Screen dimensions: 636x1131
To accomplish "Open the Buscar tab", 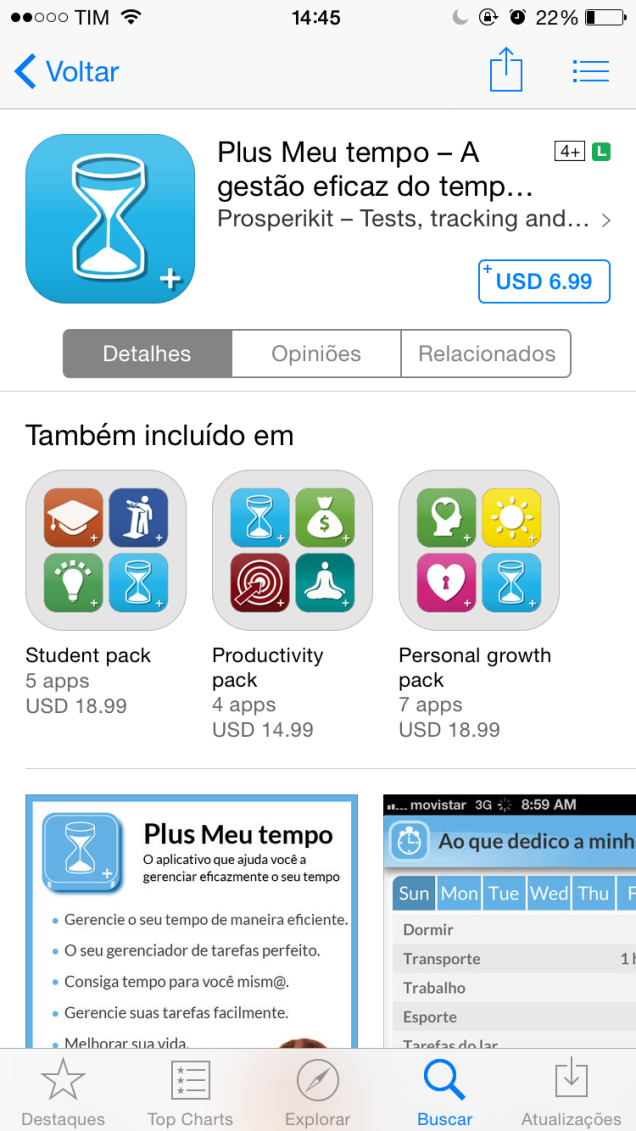I will 444,1092.
